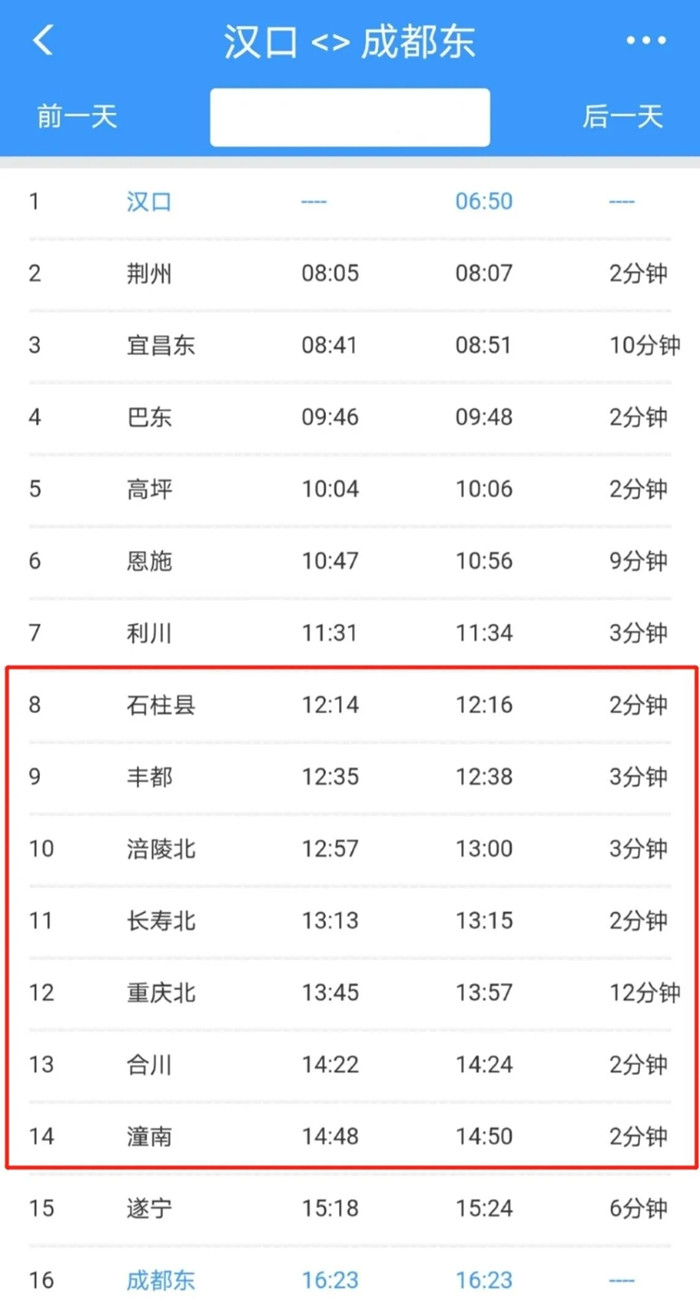Go to the previous day (前一天)
The width and height of the screenshot is (700, 1311).
tap(77, 117)
